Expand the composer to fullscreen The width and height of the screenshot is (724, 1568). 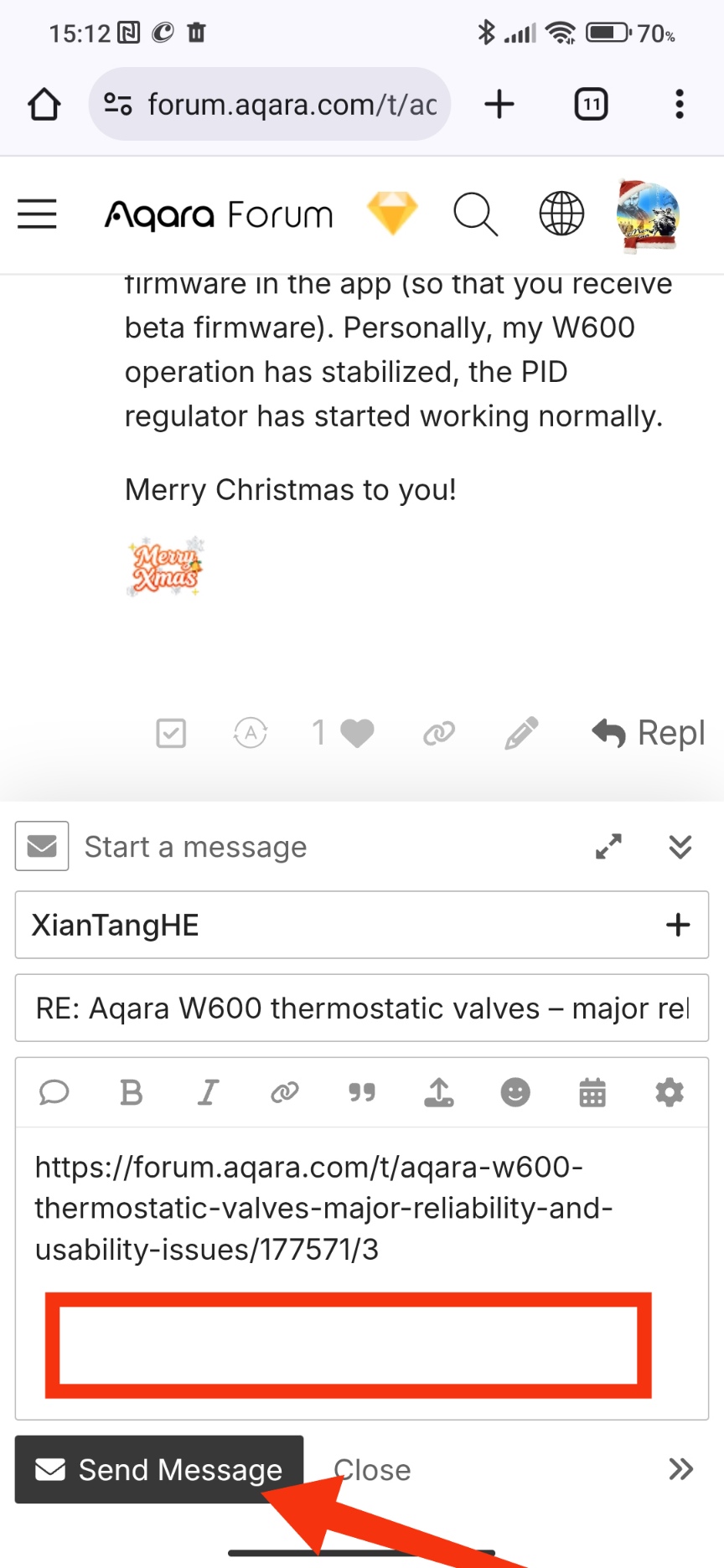(608, 847)
